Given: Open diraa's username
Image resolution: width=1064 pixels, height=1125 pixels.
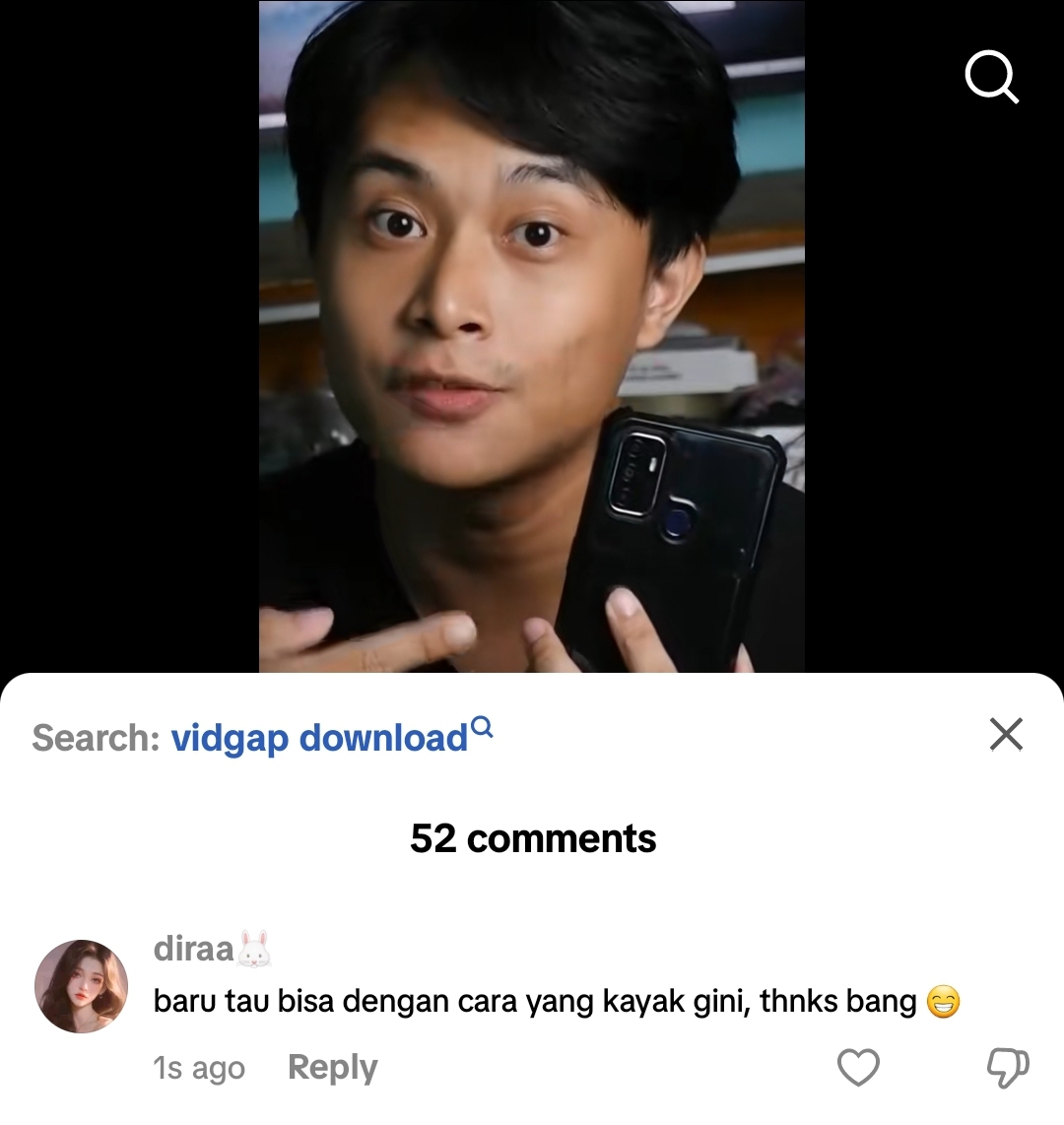Looking at the screenshot, I should [x=194, y=949].
